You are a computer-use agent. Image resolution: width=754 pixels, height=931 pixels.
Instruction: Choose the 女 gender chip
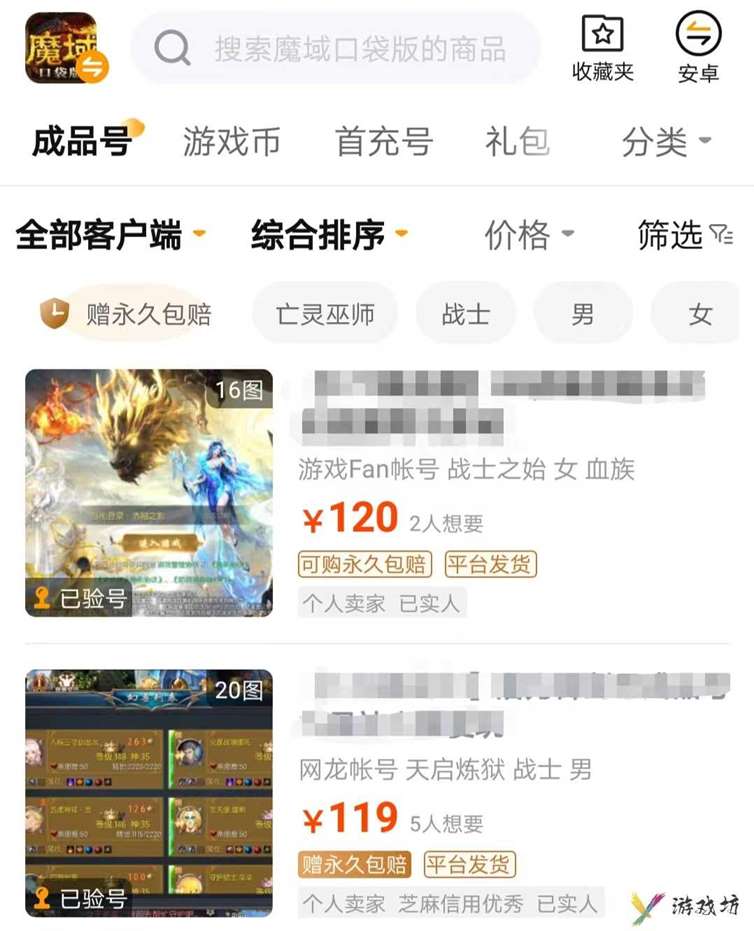click(700, 314)
